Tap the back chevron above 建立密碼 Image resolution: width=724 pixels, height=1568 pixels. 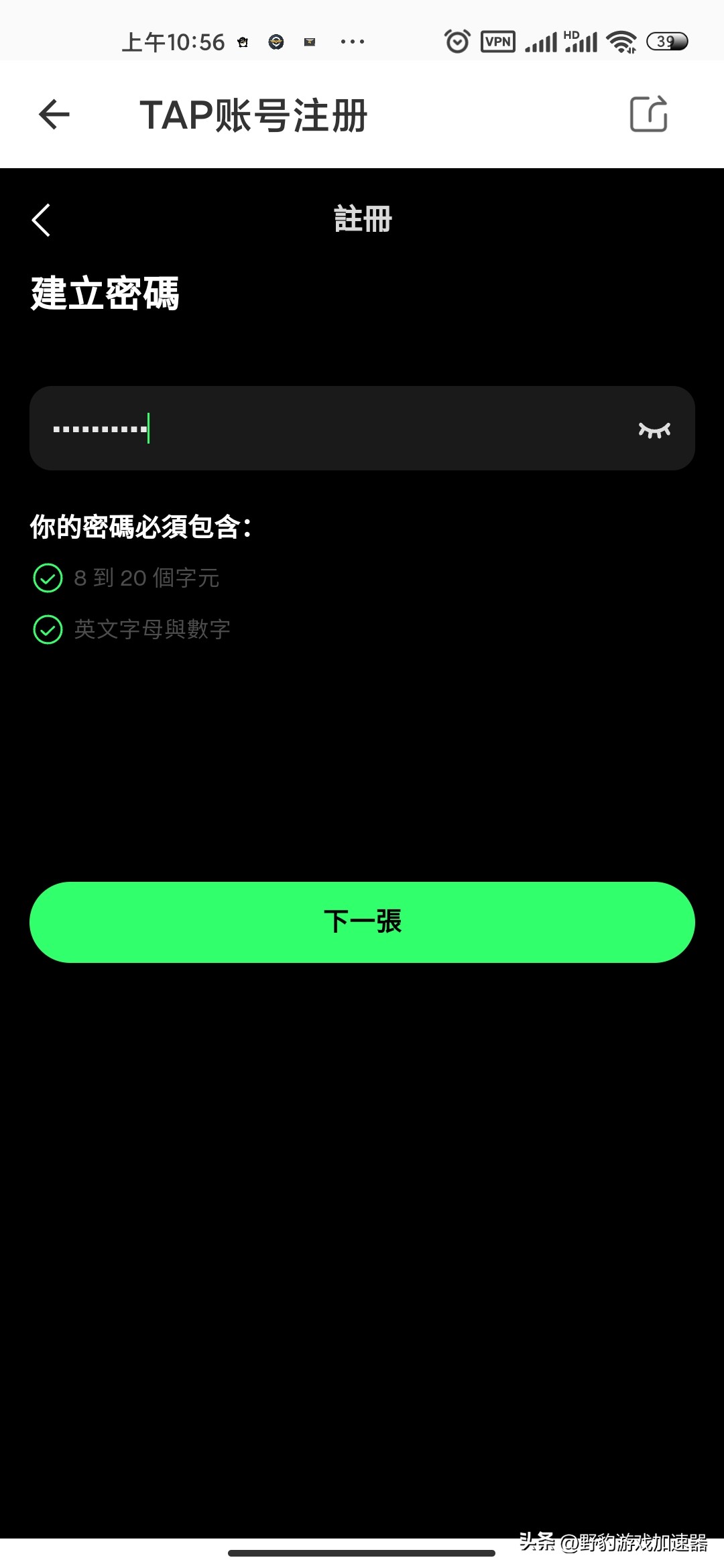[42, 219]
